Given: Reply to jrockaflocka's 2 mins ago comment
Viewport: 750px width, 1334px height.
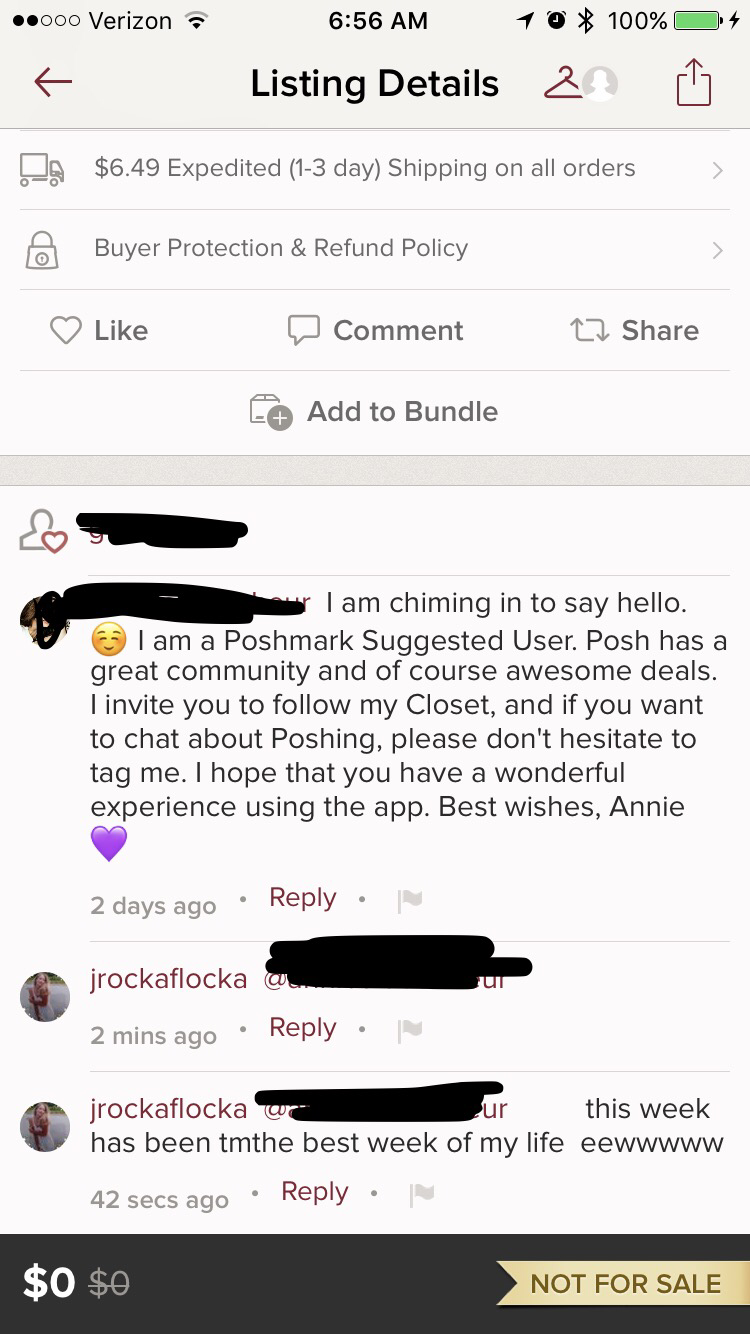Looking at the screenshot, I should coord(302,1028).
